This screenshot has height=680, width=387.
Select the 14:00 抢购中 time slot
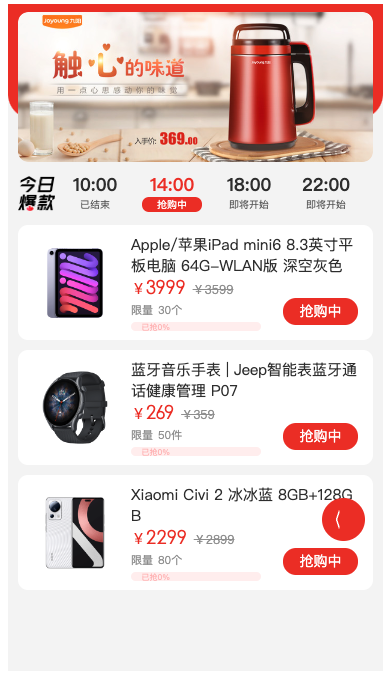pos(172,194)
